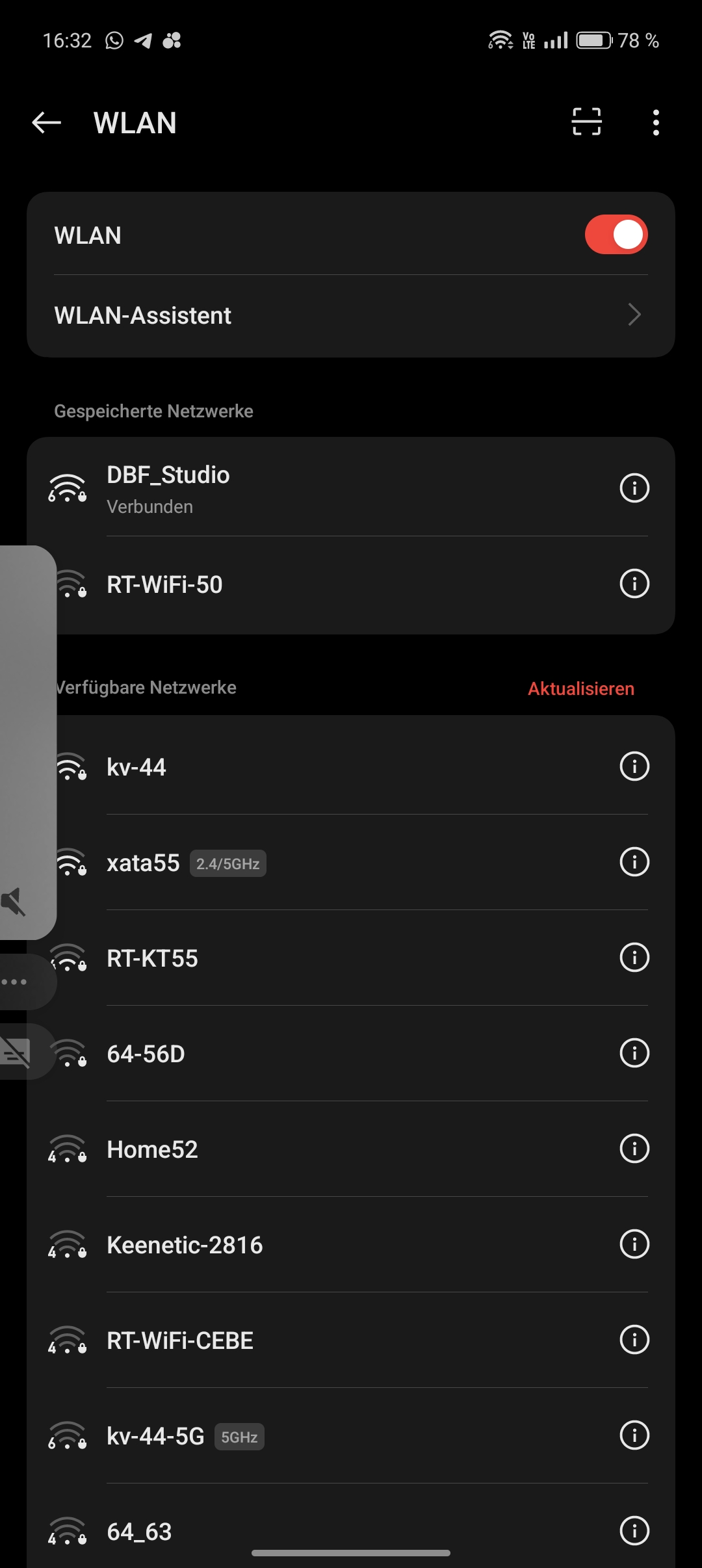Connect to saved network RT-WiFi-50
The image size is (702, 1568).
pos(325,584)
